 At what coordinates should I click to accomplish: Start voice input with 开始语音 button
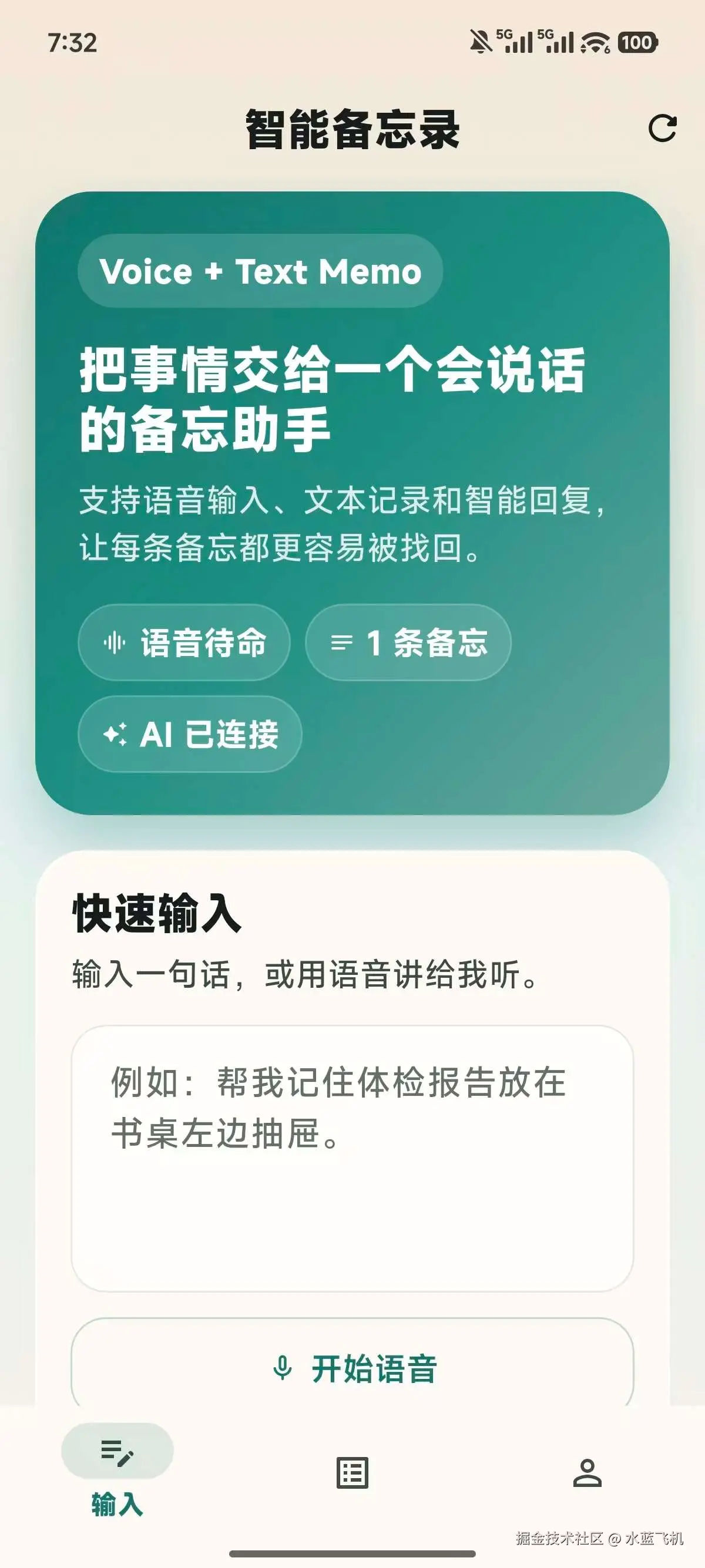click(352, 1368)
